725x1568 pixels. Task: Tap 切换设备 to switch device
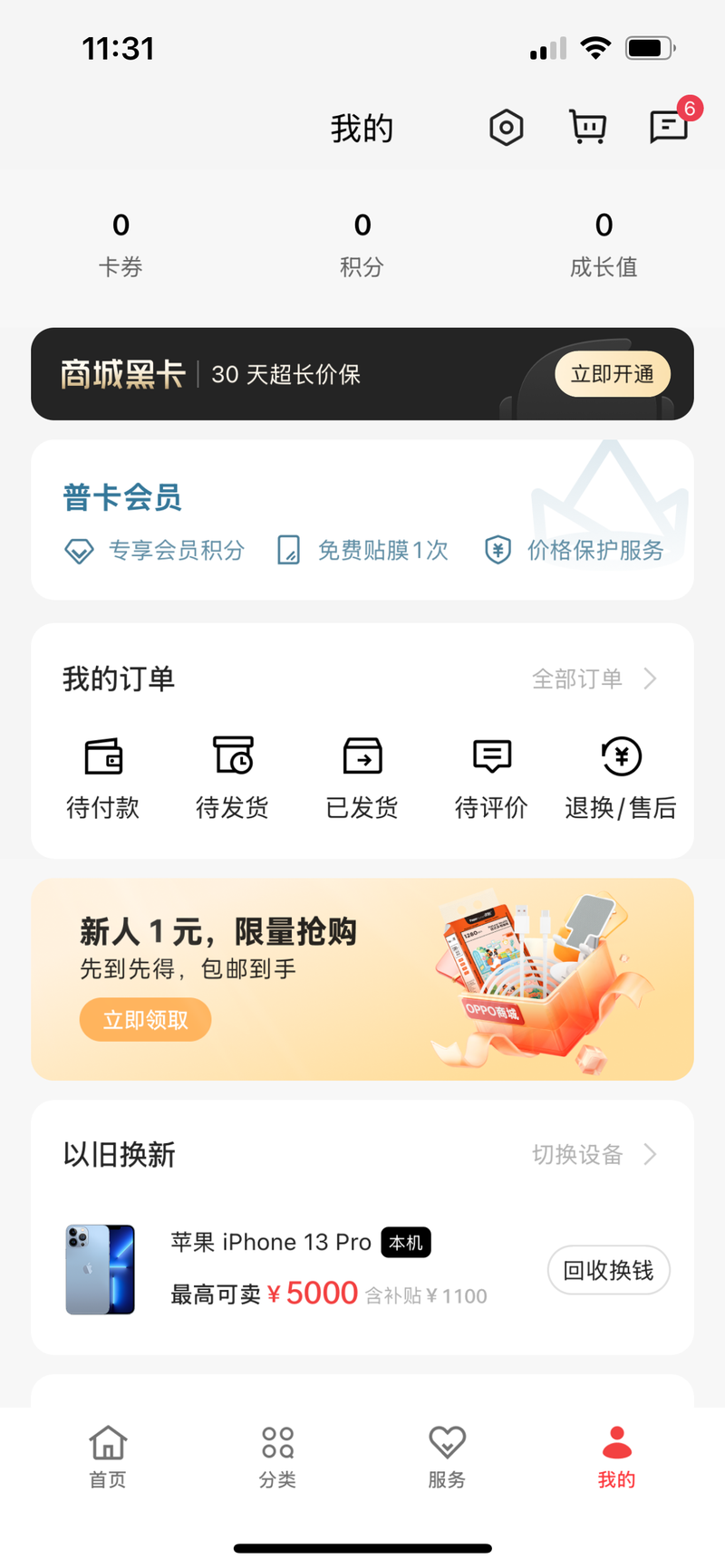coord(594,1154)
